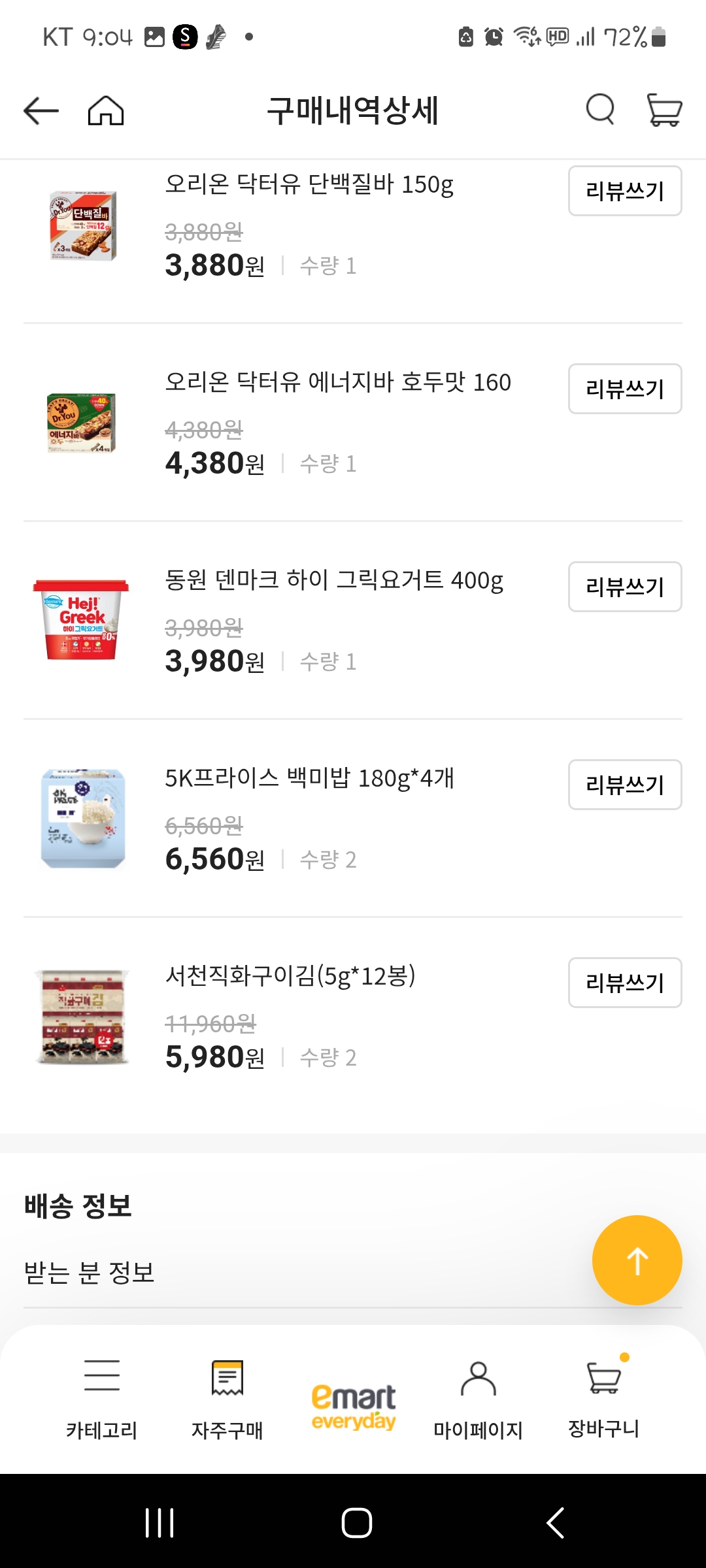Tap the search icon in the top bar
This screenshot has height=1568, width=706.
(599, 110)
